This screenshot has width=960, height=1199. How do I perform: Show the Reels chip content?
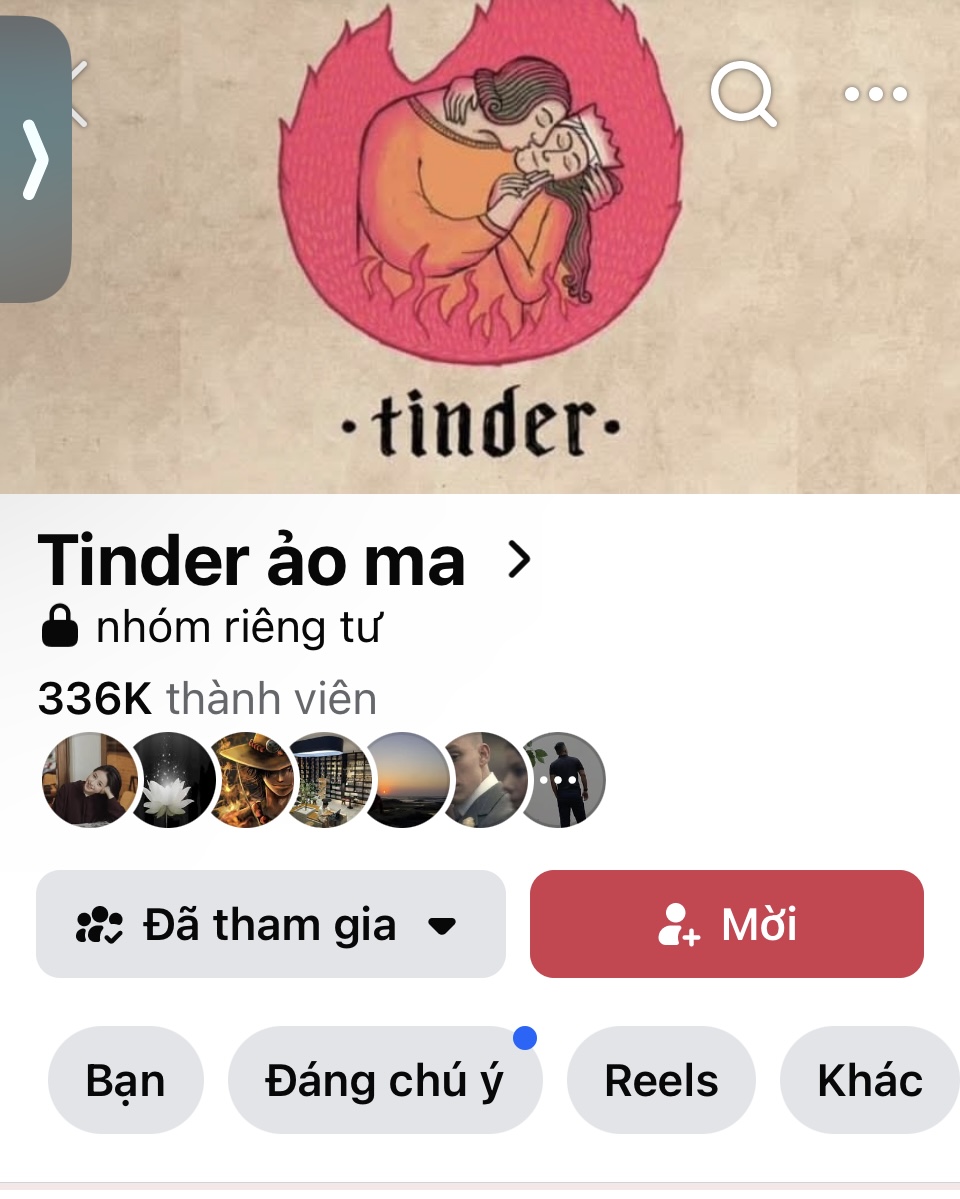(x=661, y=1080)
